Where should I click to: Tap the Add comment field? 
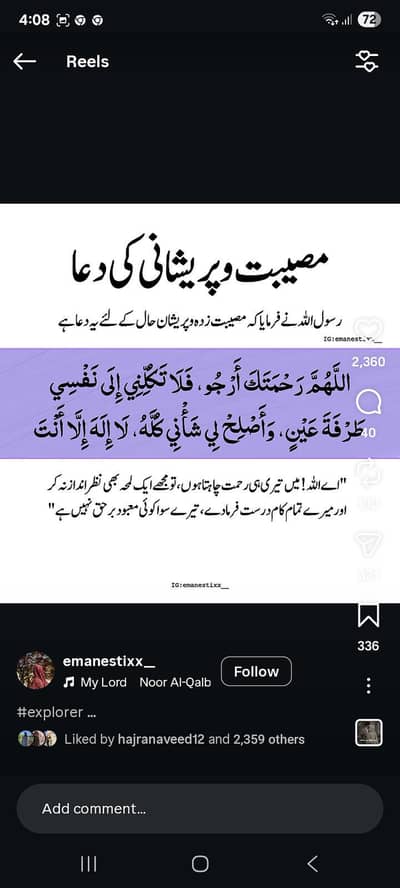click(199, 809)
